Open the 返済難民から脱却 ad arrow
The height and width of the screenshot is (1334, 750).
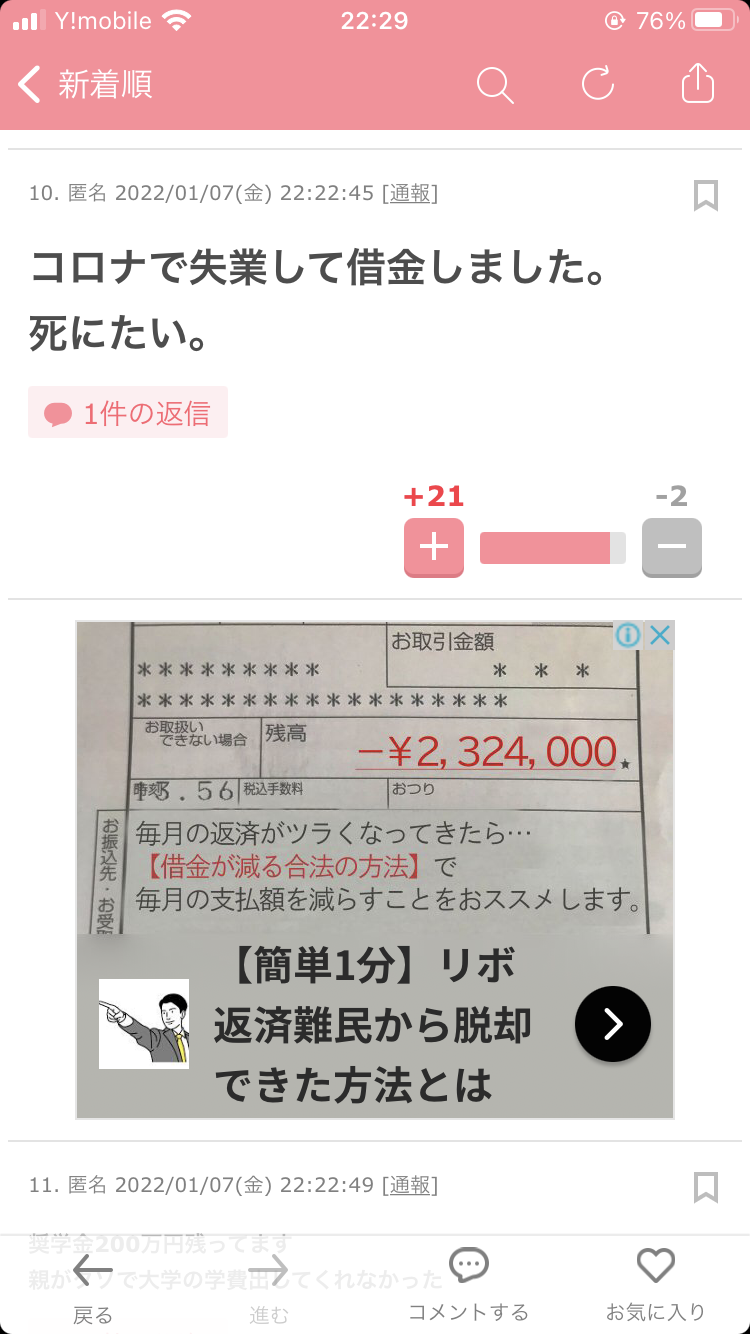point(612,1024)
